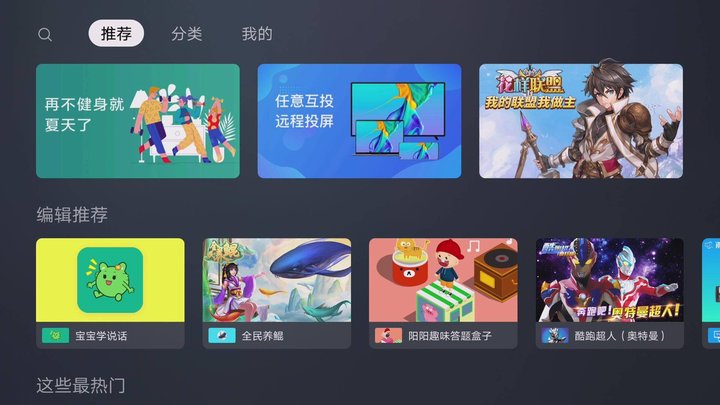Open the 宝宝学说话 app card

pos(110,293)
